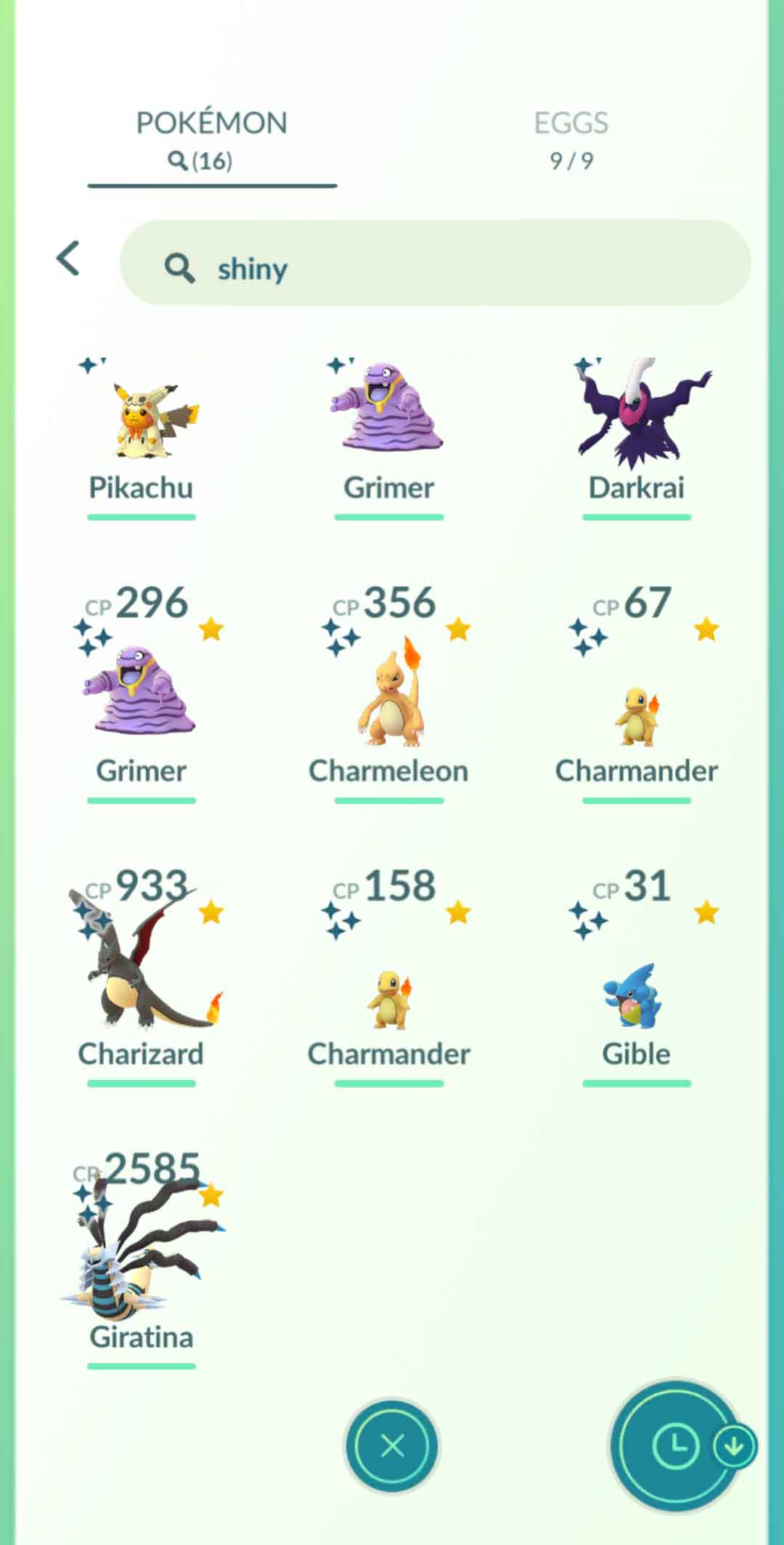Select the Pokémon tab
The image size is (784, 1545).
pyautogui.click(x=212, y=139)
